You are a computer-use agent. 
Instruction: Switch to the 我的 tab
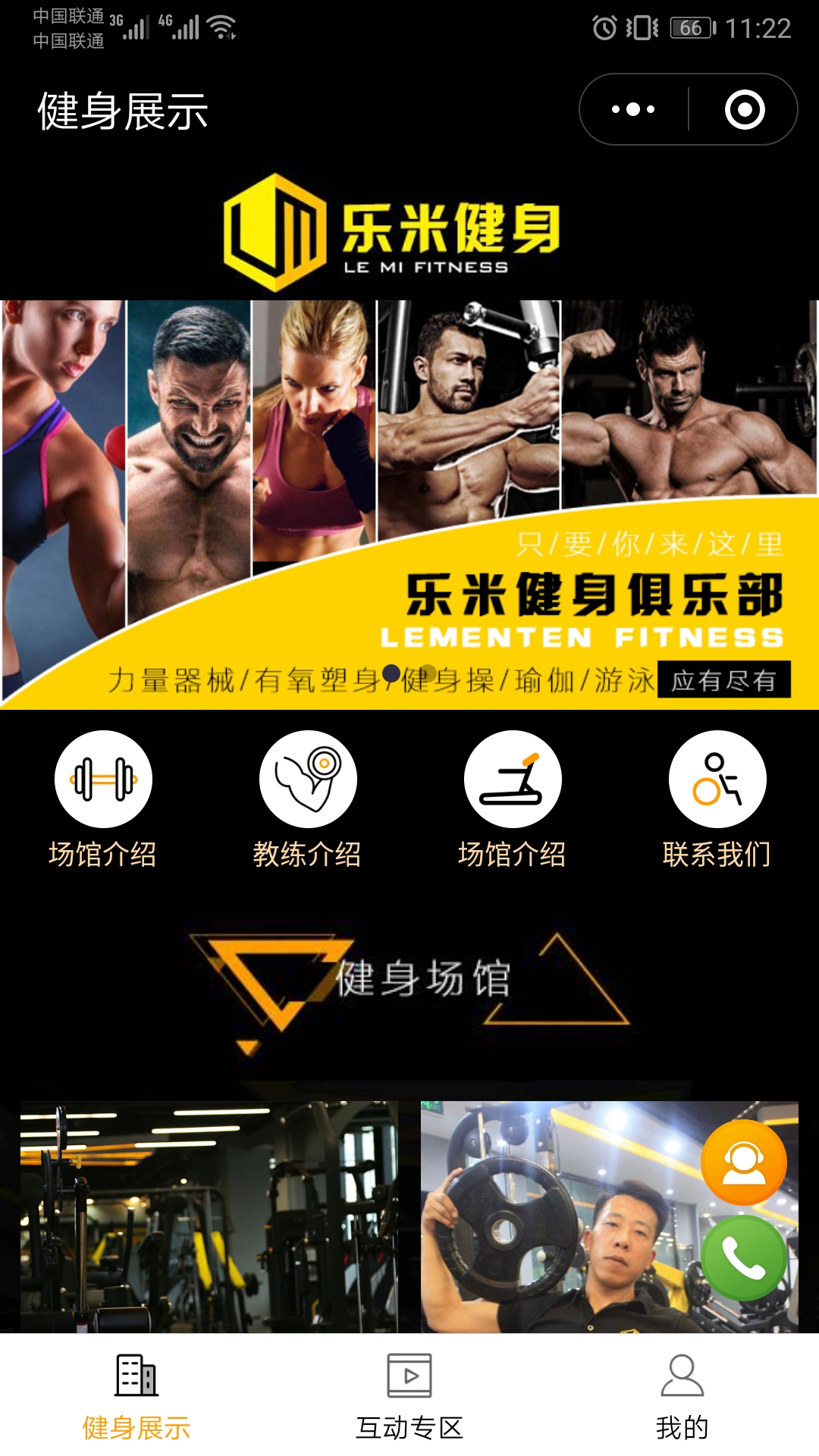(x=682, y=1396)
